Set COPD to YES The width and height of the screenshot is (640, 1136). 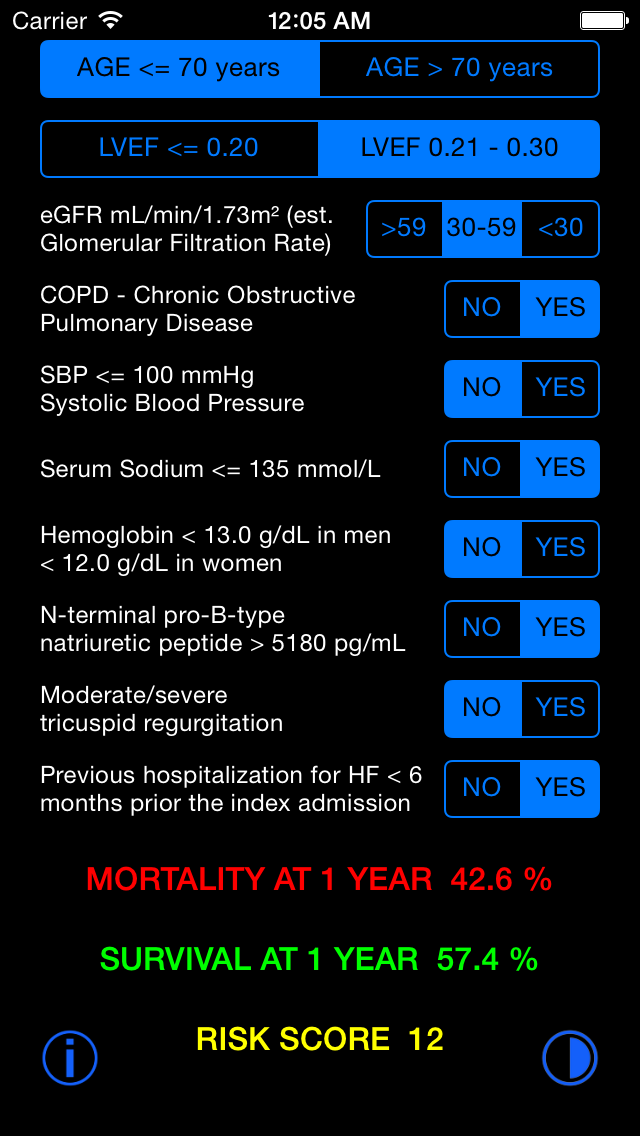click(560, 309)
